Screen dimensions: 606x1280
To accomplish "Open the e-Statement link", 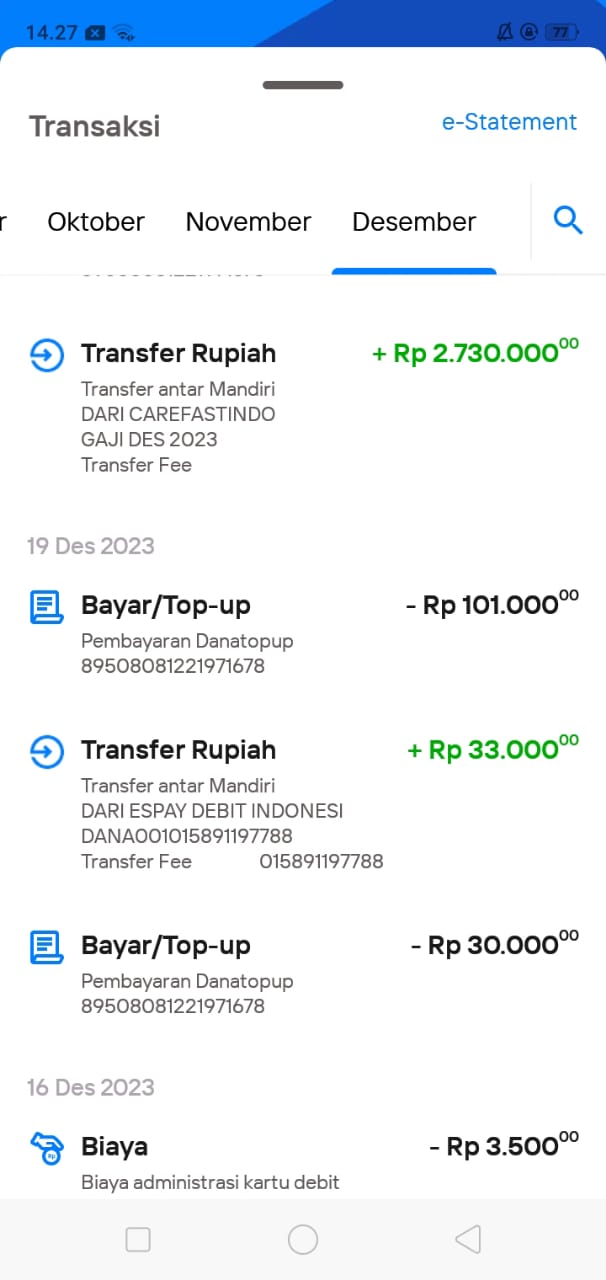I will (x=509, y=122).
